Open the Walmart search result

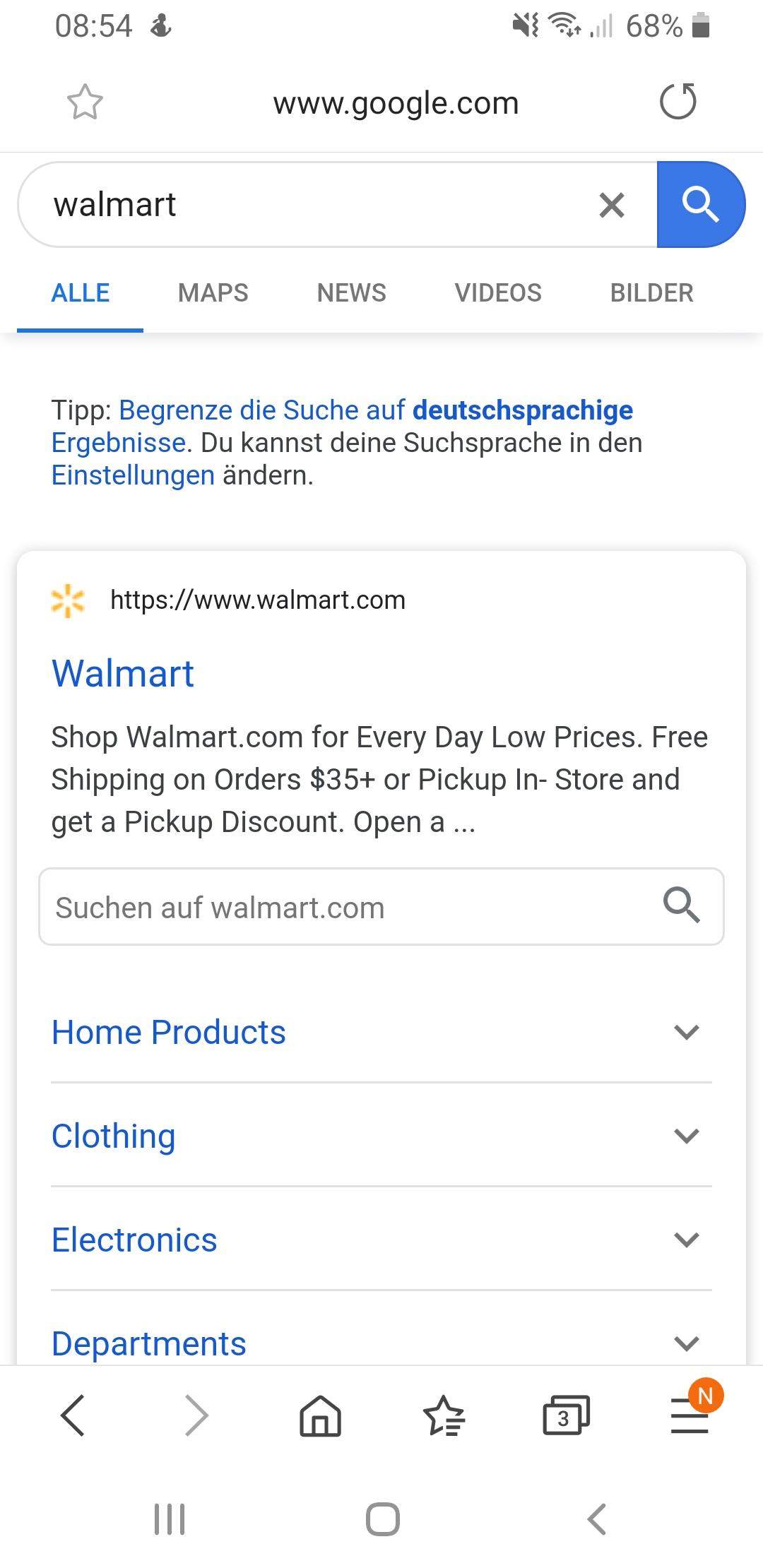pyautogui.click(x=123, y=673)
